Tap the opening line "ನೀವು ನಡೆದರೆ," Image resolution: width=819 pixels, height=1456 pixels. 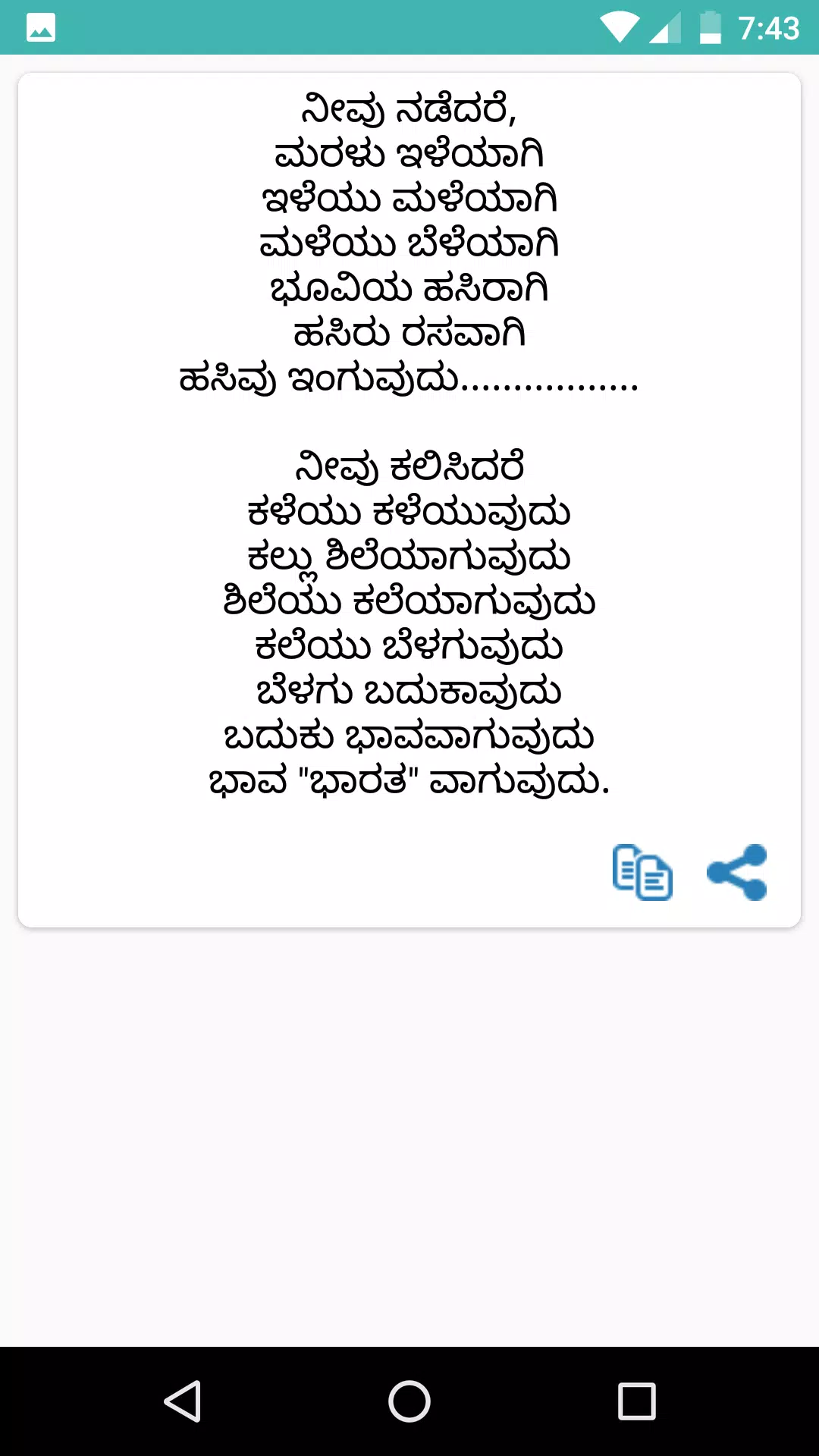[409, 111]
